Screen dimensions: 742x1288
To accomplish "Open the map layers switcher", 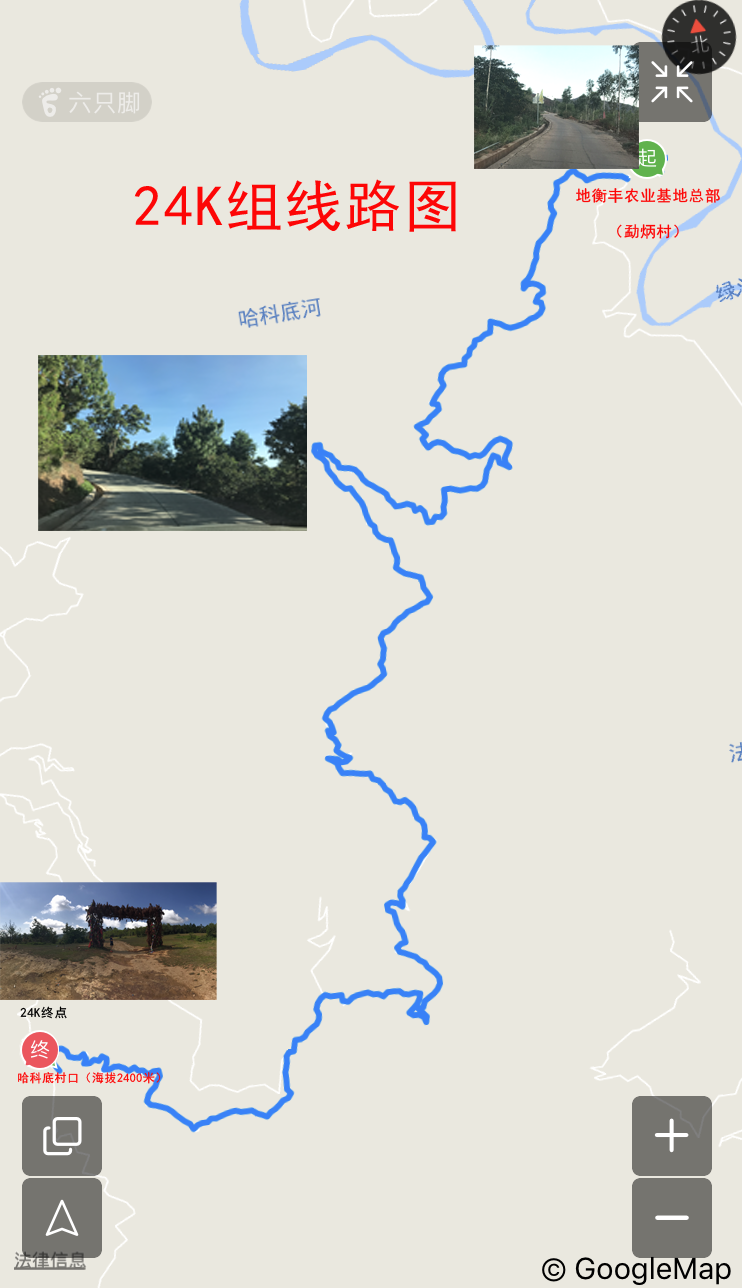I will (x=62, y=1136).
